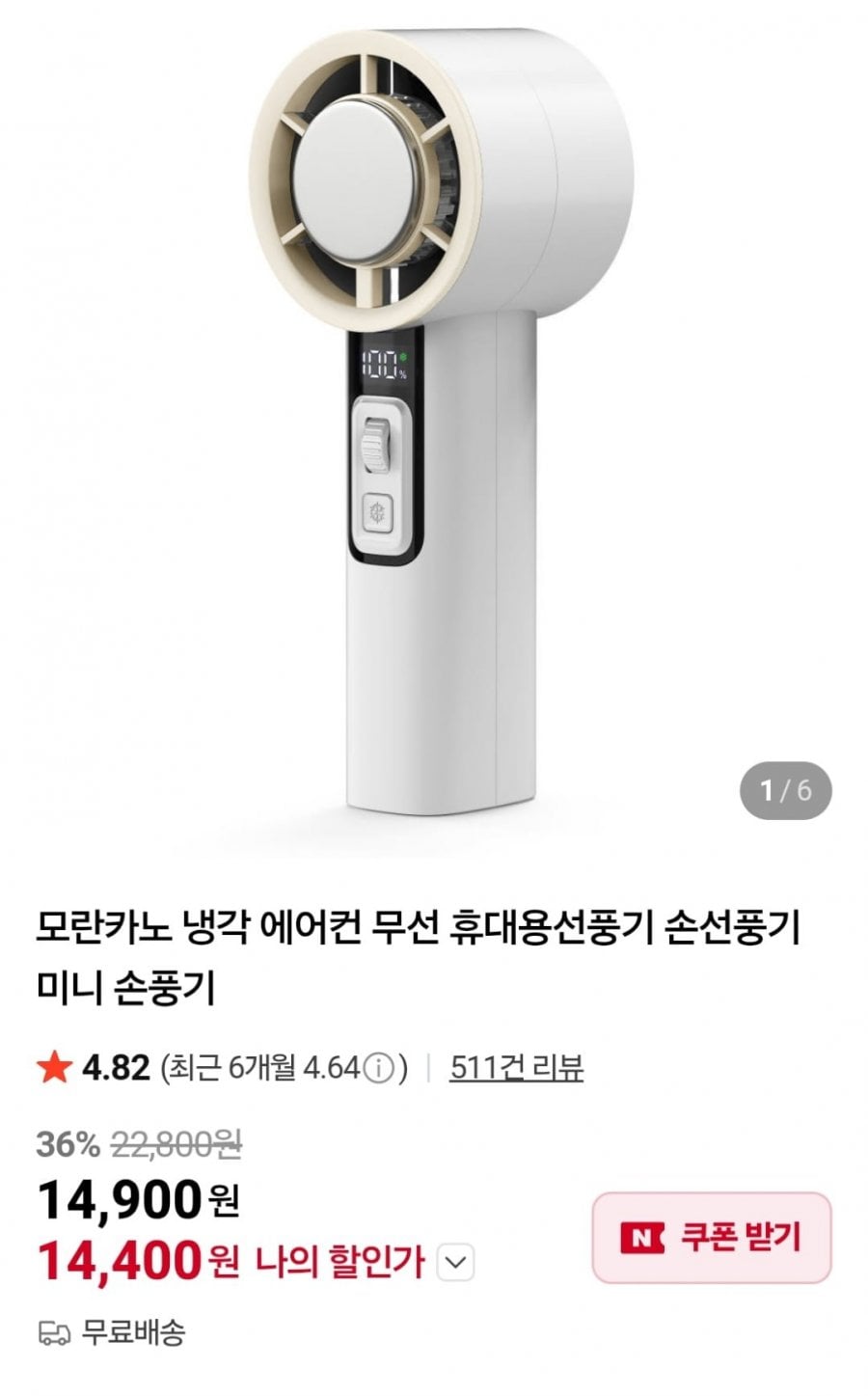The image size is (868, 1396).
Task: Expand the 나의 할인가 price details
Action: 457,1261
